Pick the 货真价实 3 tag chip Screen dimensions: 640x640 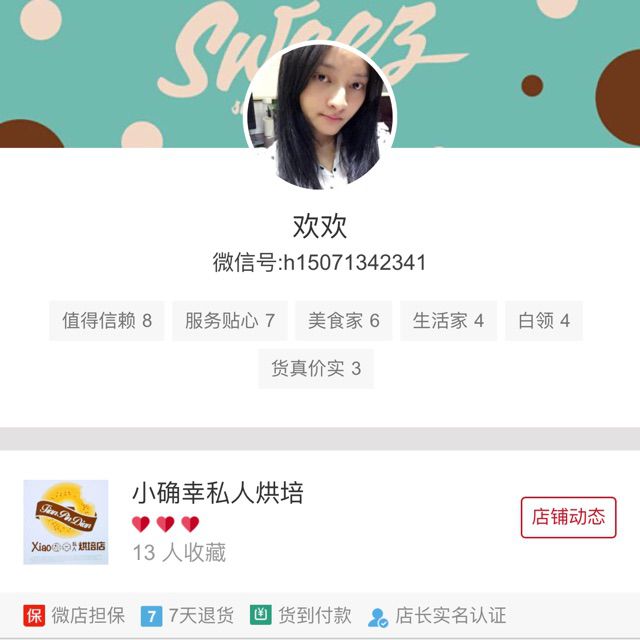pyautogui.click(x=316, y=369)
